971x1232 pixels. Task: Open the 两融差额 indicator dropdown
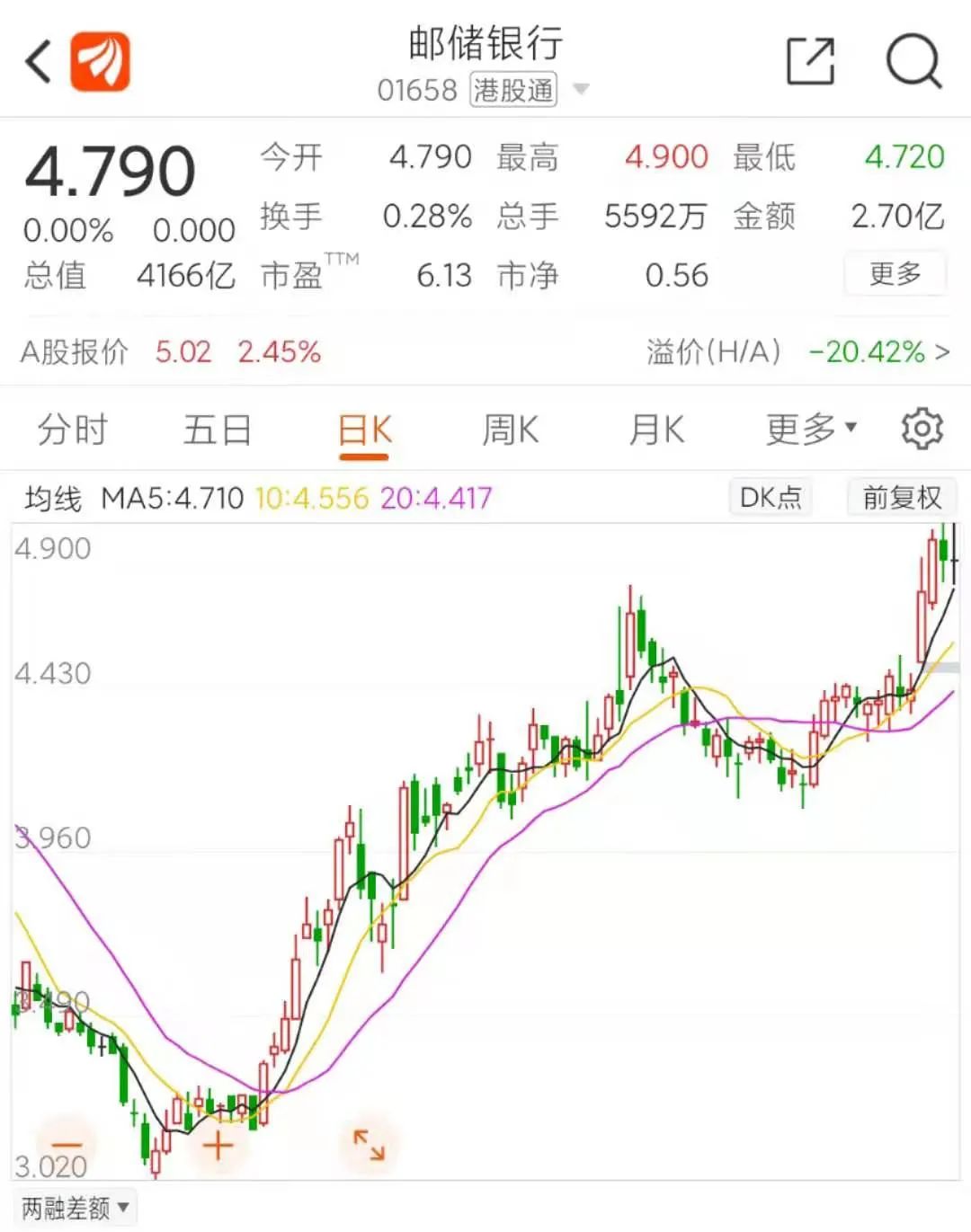pyautogui.click(x=76, y=1208)
